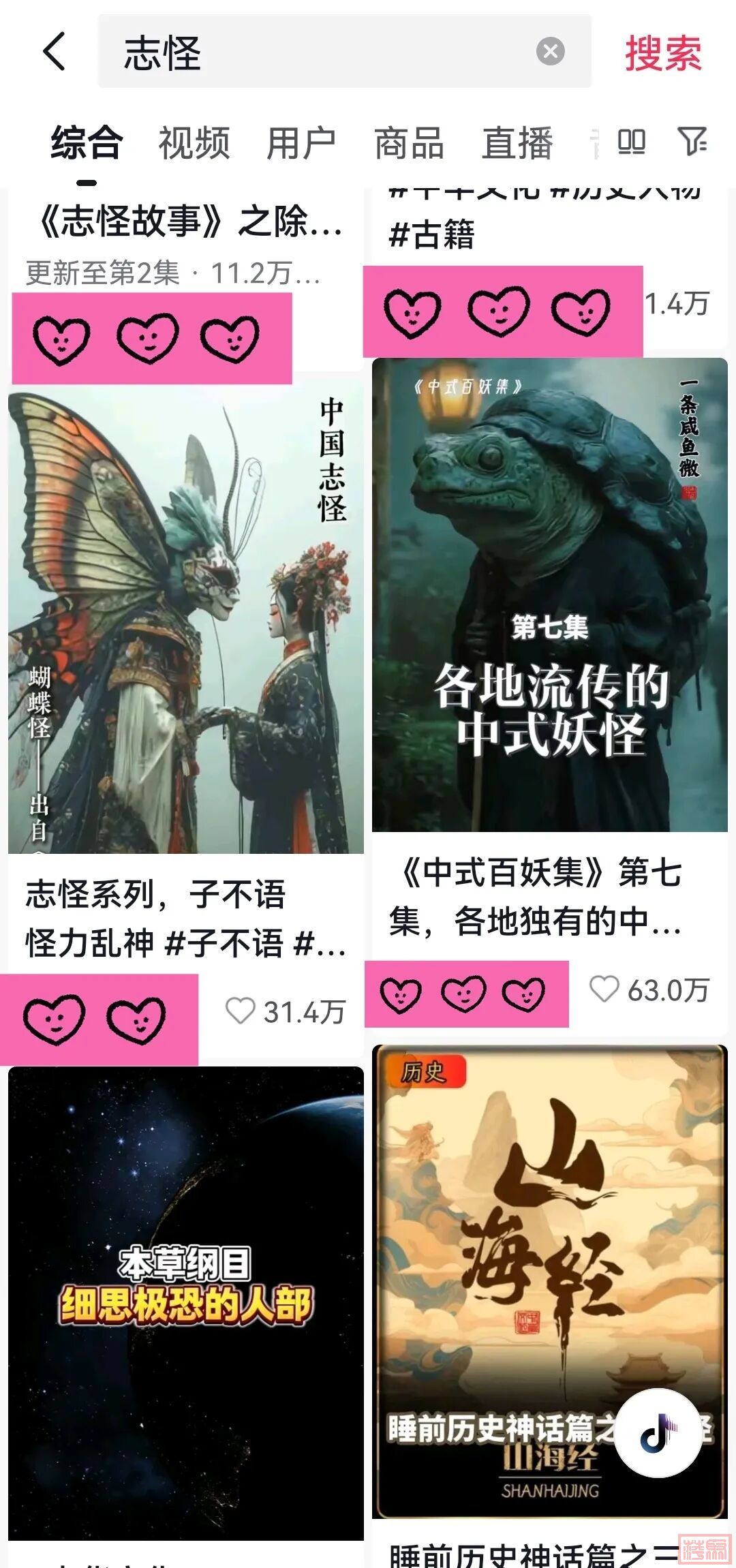Open the 中国志怪 蝴蝶怪 video
Screen dimensions: 736x1568
[185, 620]
